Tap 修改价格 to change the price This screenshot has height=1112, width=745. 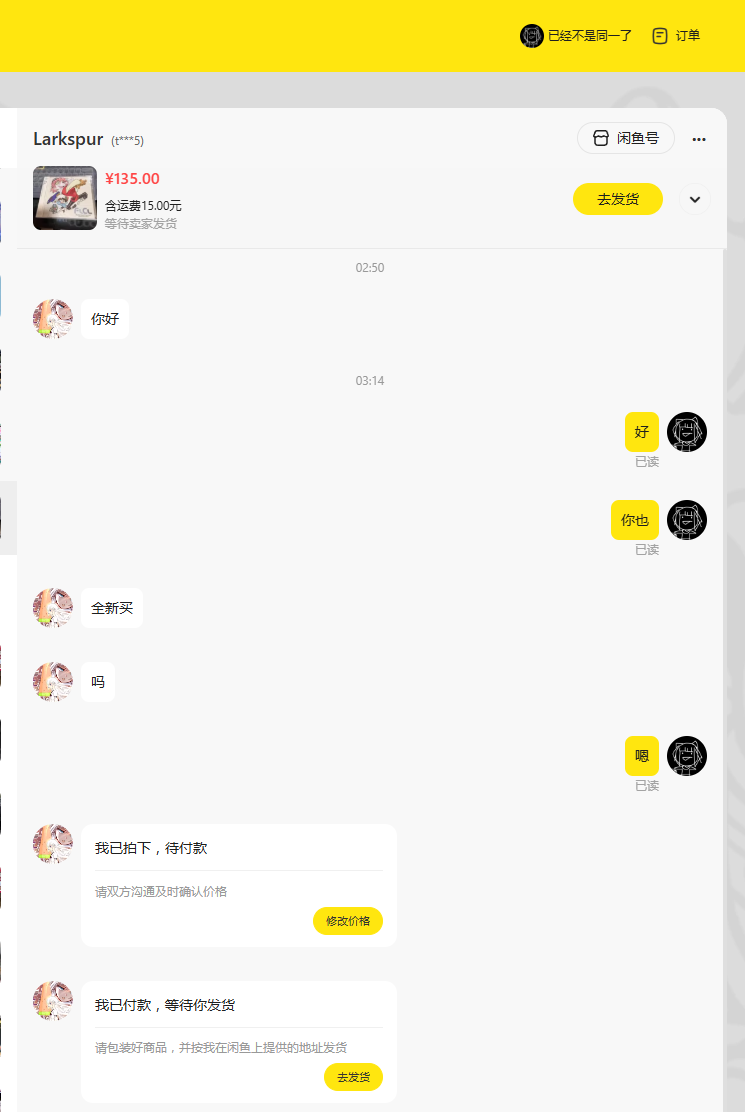[347, 921]
